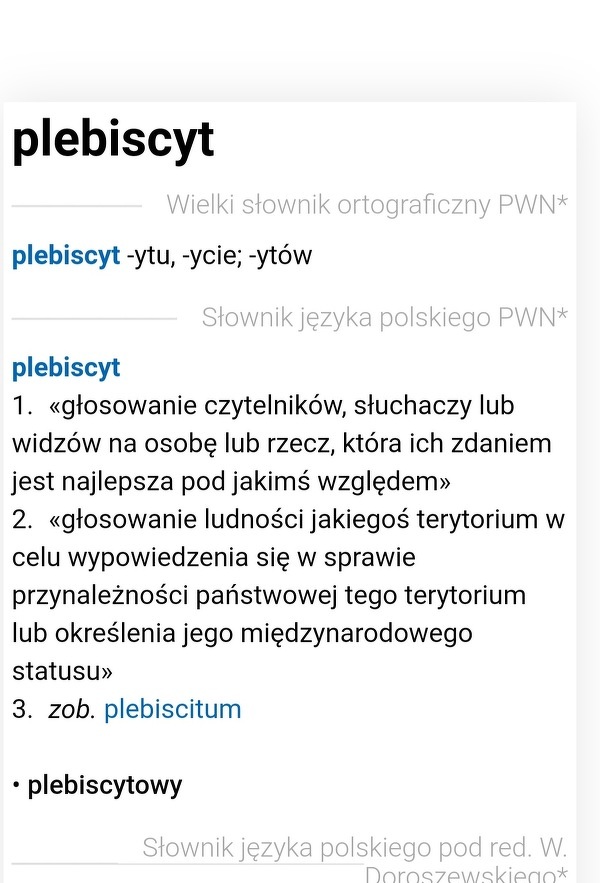
Task: Open blue plebiscyt entry under Słownik języka polskiego
Action: (x=66, y=368)
